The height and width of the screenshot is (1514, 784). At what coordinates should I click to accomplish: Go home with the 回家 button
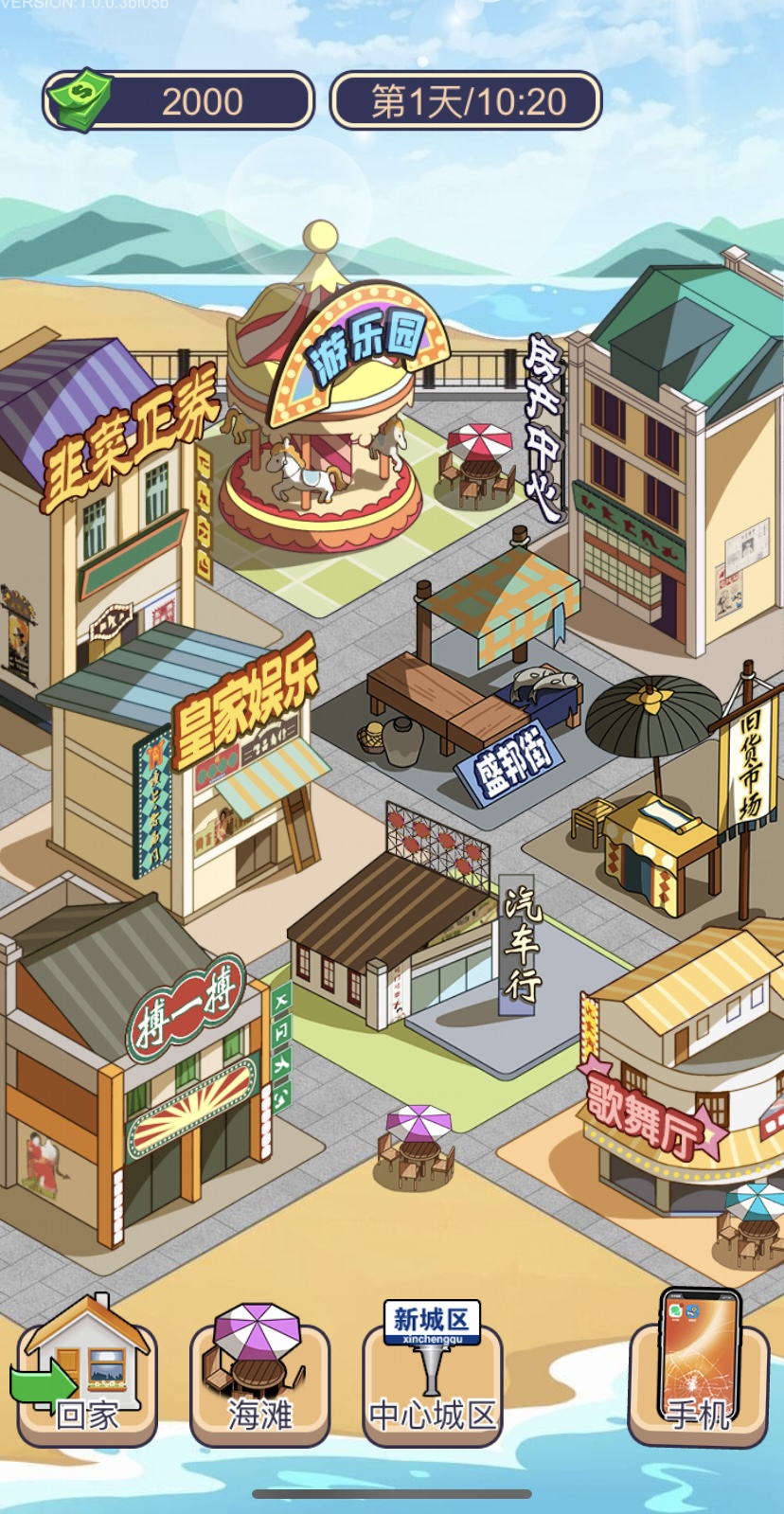(86, 1372)
